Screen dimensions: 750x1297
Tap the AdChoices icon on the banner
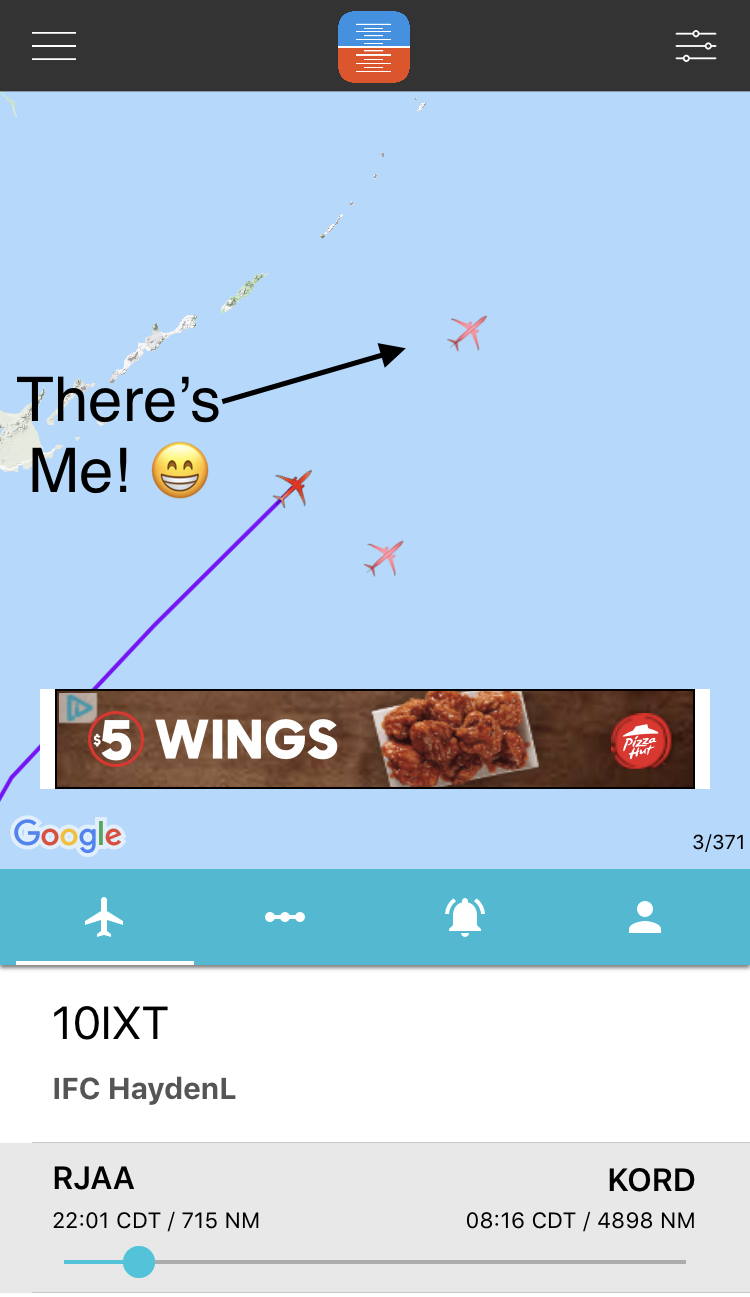(x=79, y=707)
